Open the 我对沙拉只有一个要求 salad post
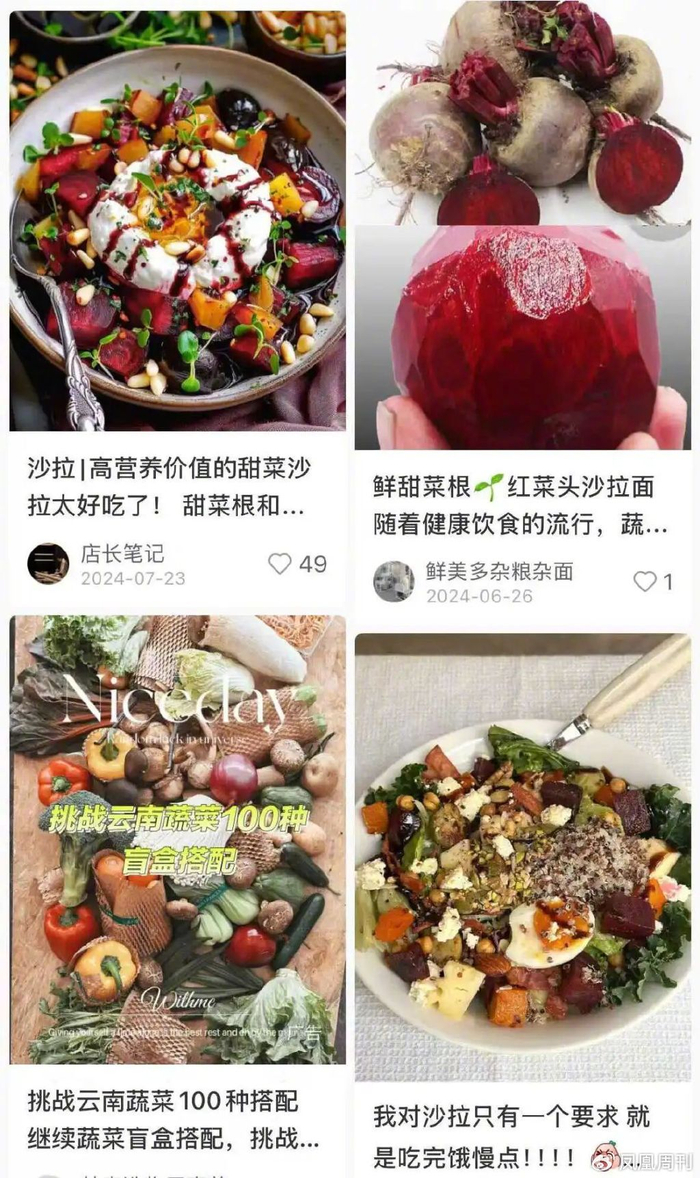Image resolution: width=700 pixels, height=1178 pixels. [522, 860]
